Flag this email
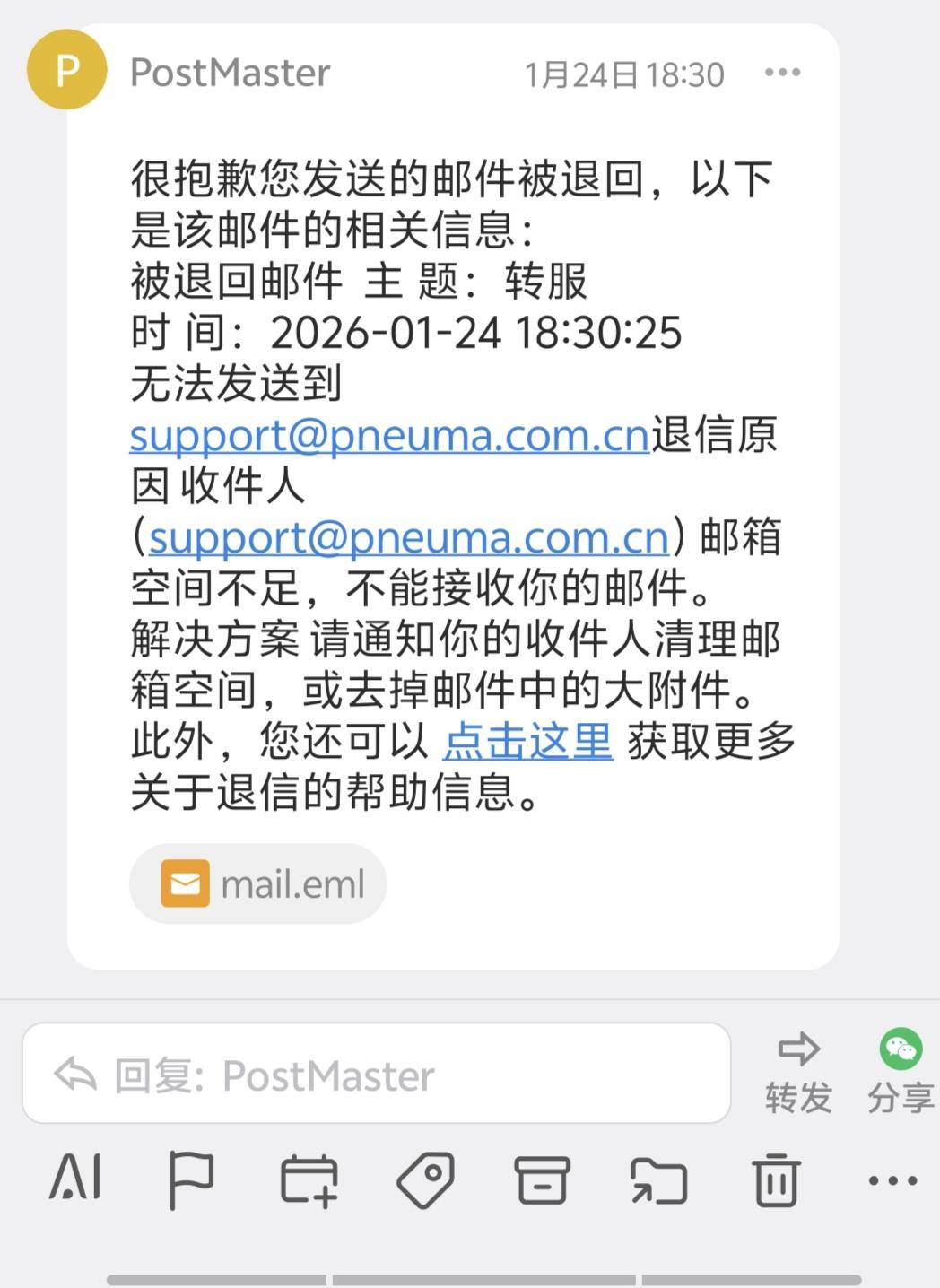 (x=191, y=1179)
